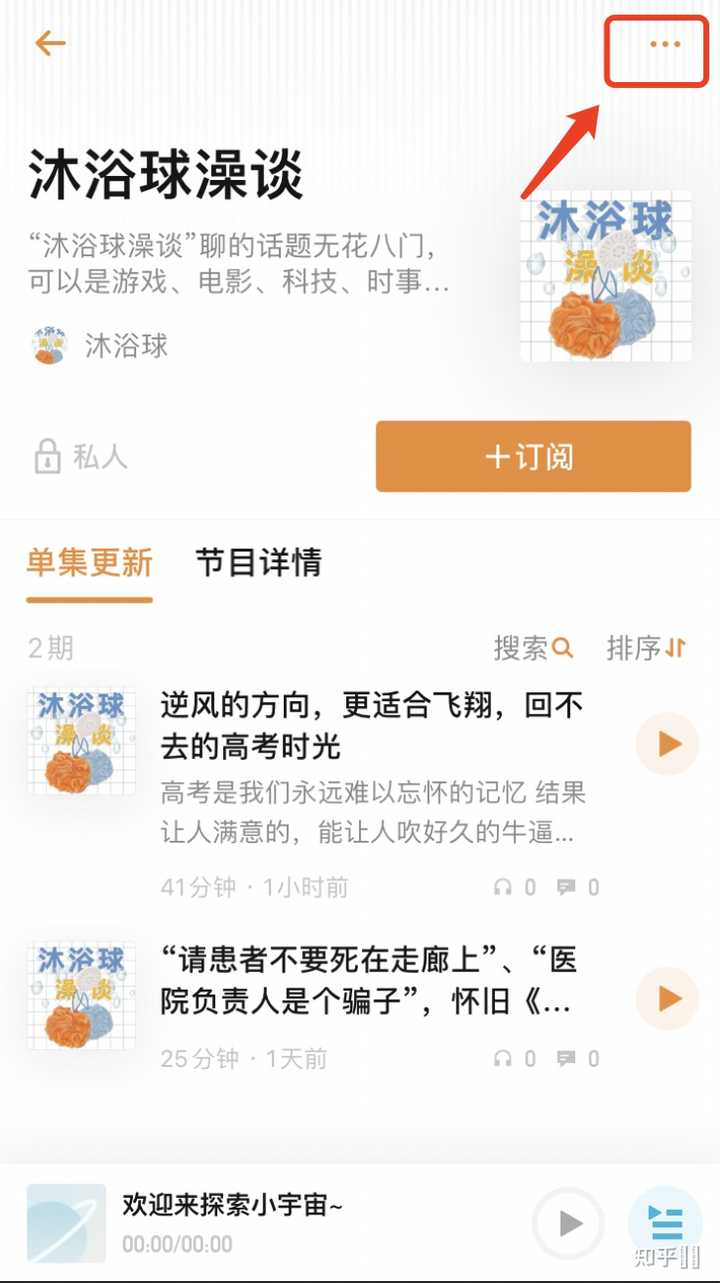
Task: Play the second episode about 医院
Action: [666, 999]
